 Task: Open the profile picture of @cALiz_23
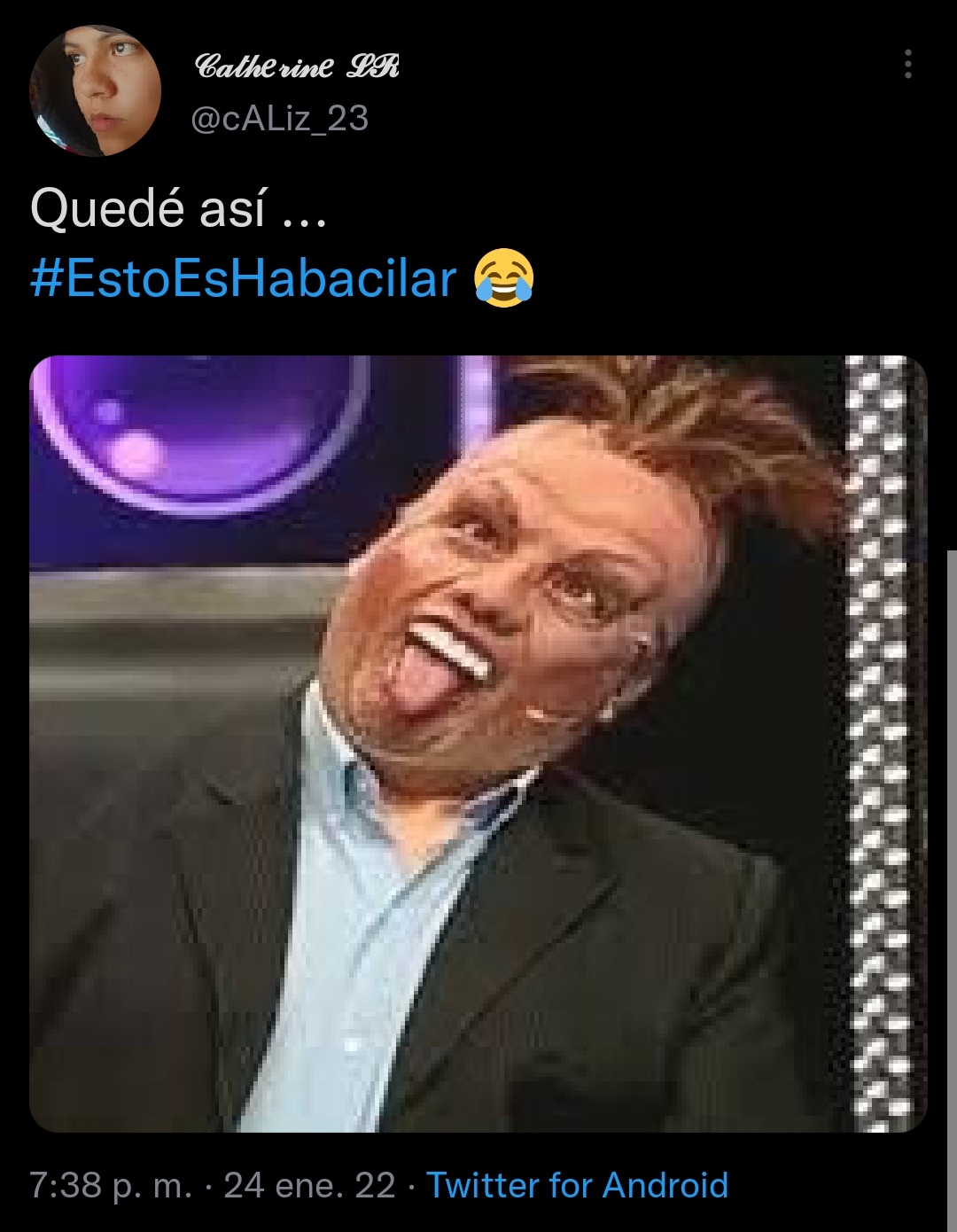(x=95, y=90)
